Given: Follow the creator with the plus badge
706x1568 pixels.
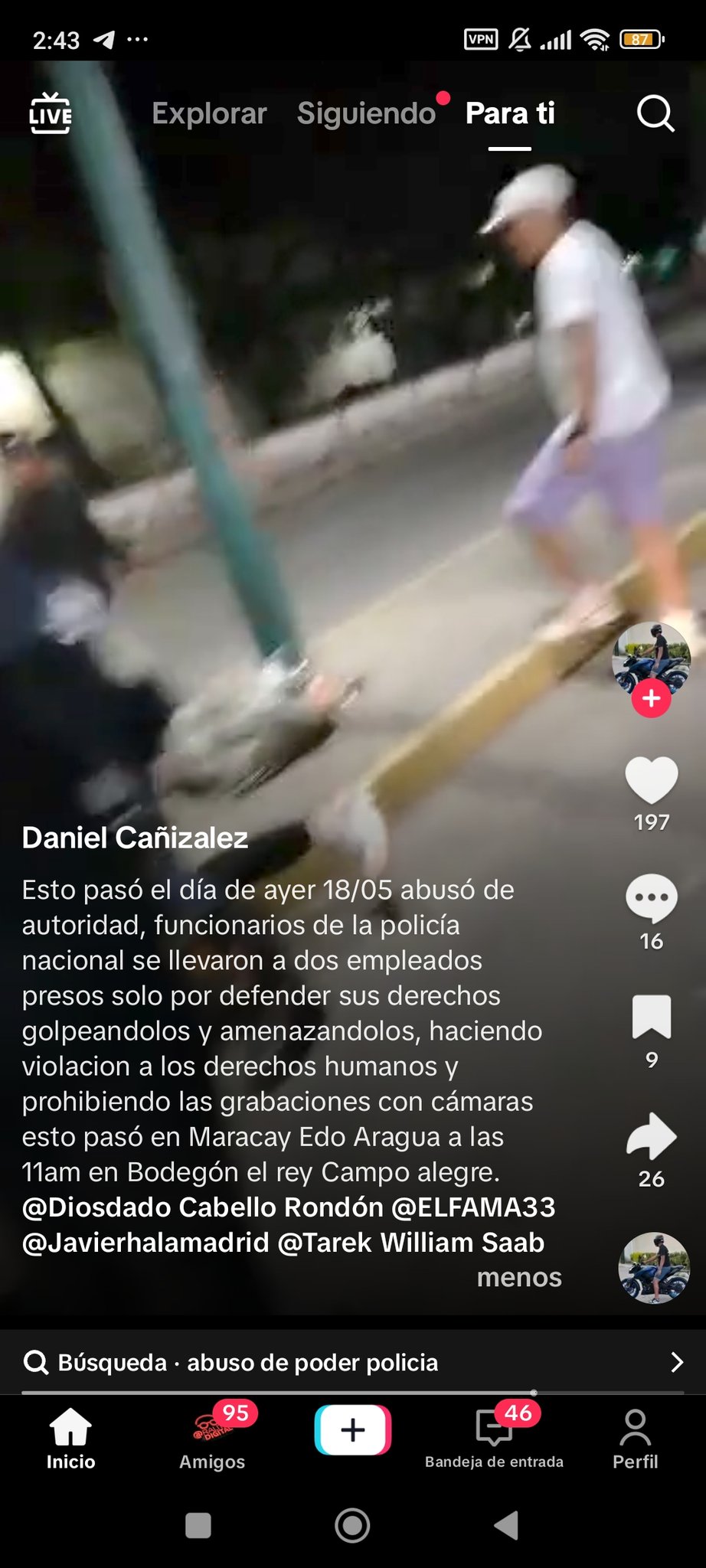Looking at the screenshot, I should coord(651,698).
